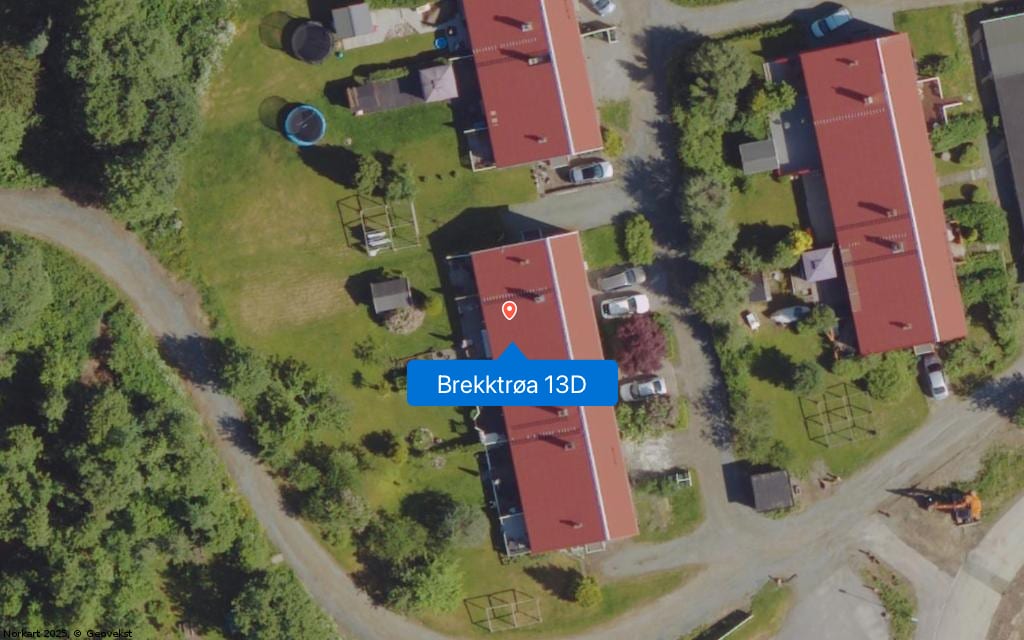The image size is (1024, 640).
Task: Tap the red location pin marker
Action: (x=509, y=311)
